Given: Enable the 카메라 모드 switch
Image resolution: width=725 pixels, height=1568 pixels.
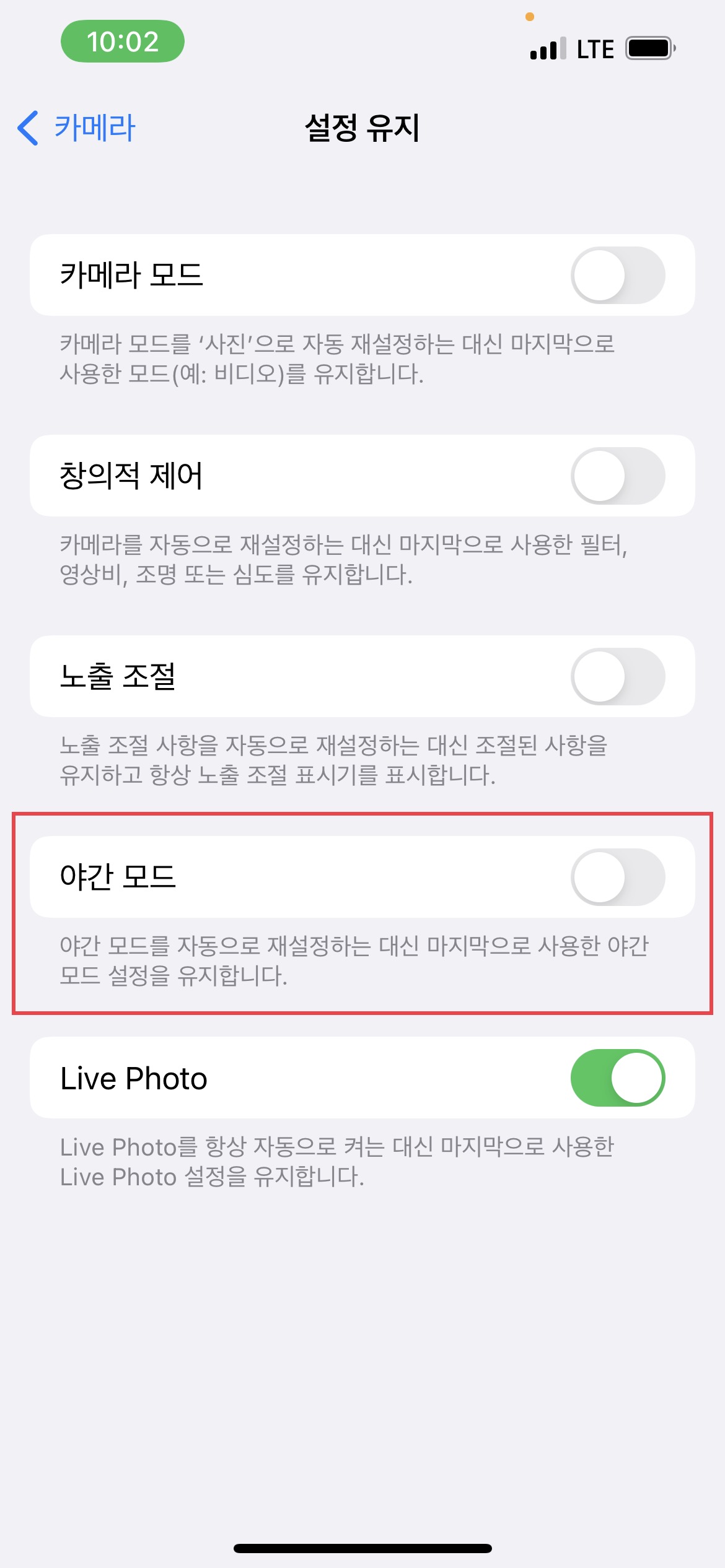Looking at the screenshot, I should [x=617, y=276].
